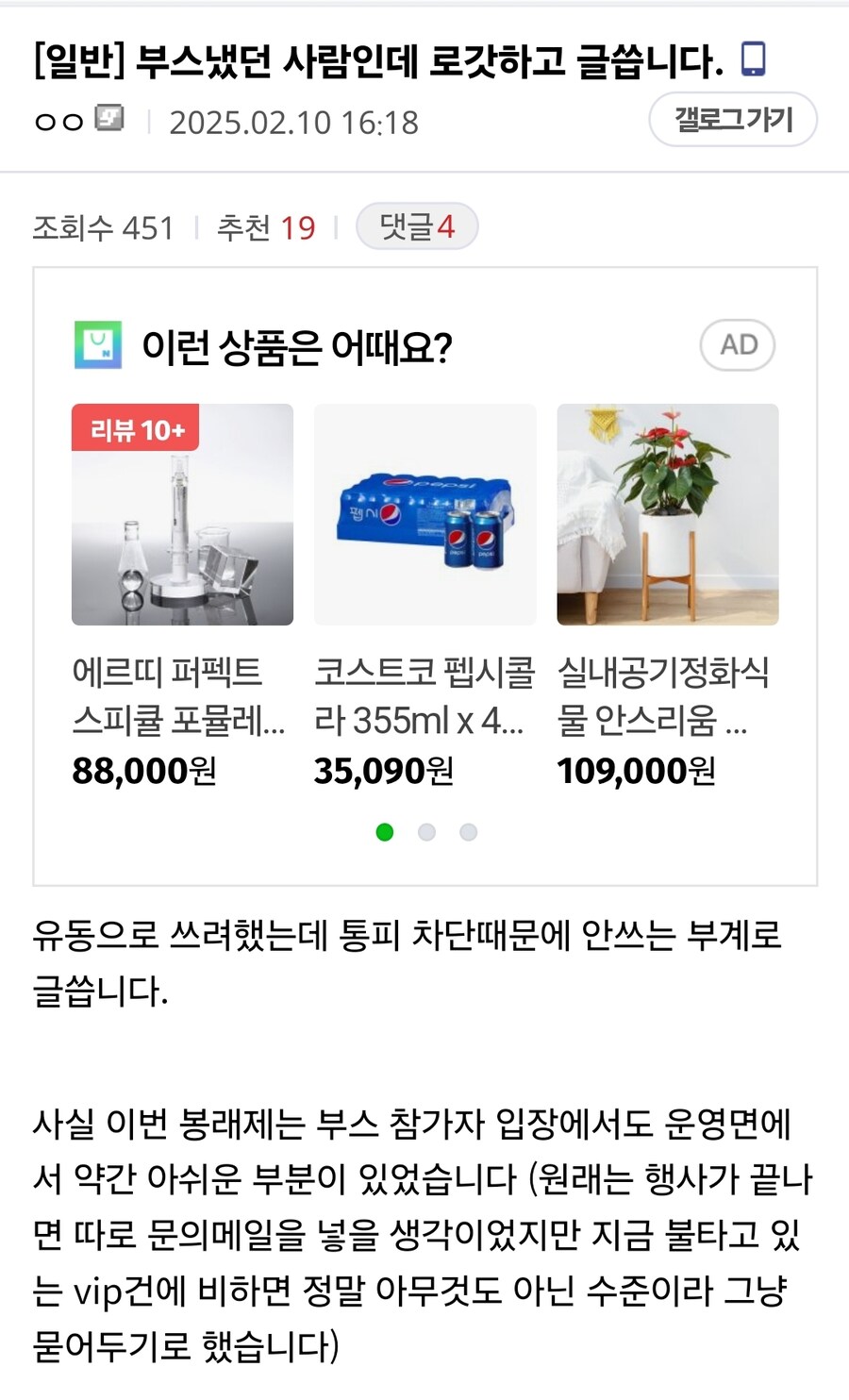Open the 에르띠 퍼펙트 스피큘 product ad
Screen dimensions: 849x1400
[182, 515]
